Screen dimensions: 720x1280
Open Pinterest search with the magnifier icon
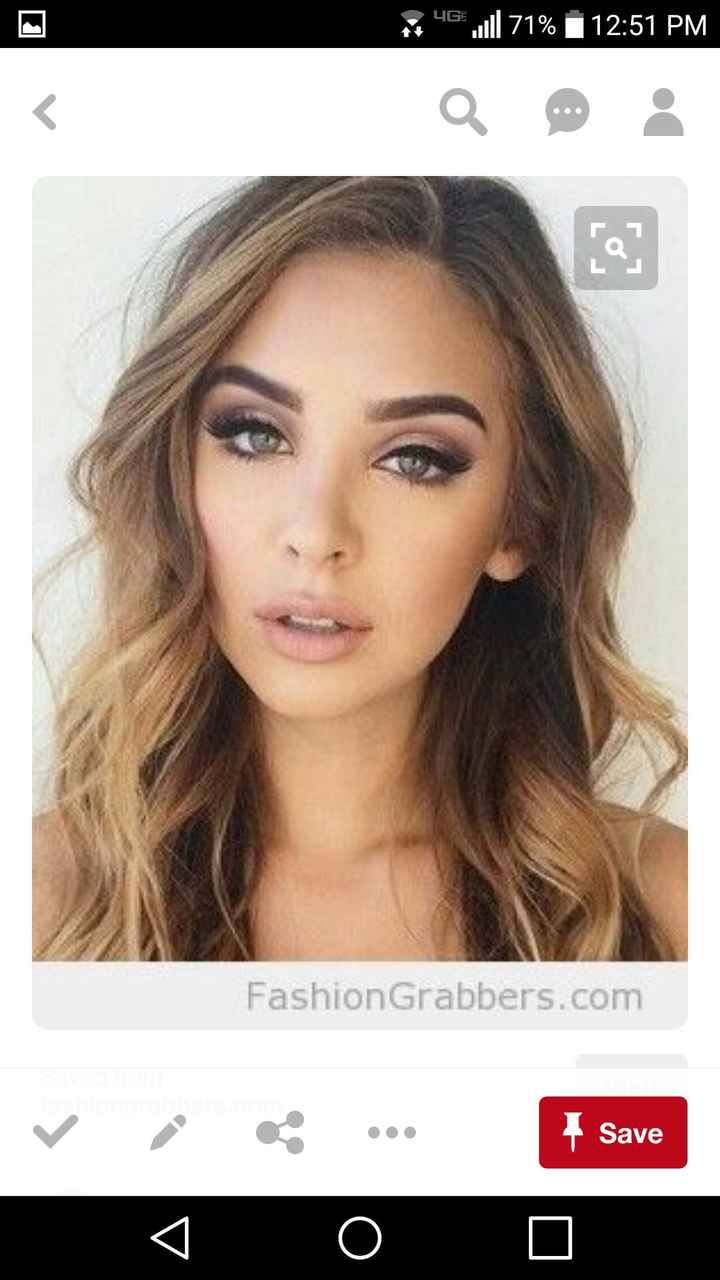(x=462, y=111)
